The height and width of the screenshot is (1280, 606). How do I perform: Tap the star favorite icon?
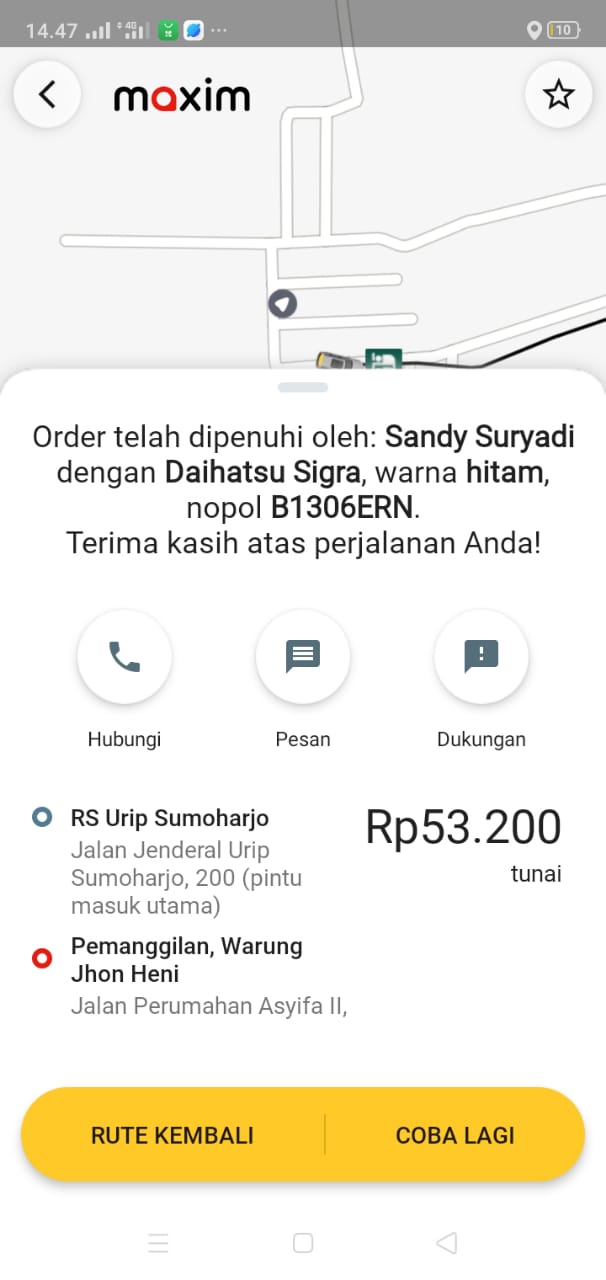click(x=558, y=95)
